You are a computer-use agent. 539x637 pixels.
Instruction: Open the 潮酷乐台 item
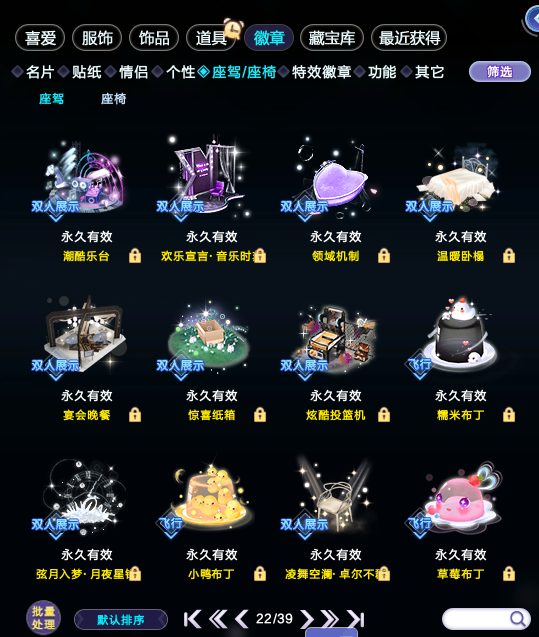(x=86, y=179)
